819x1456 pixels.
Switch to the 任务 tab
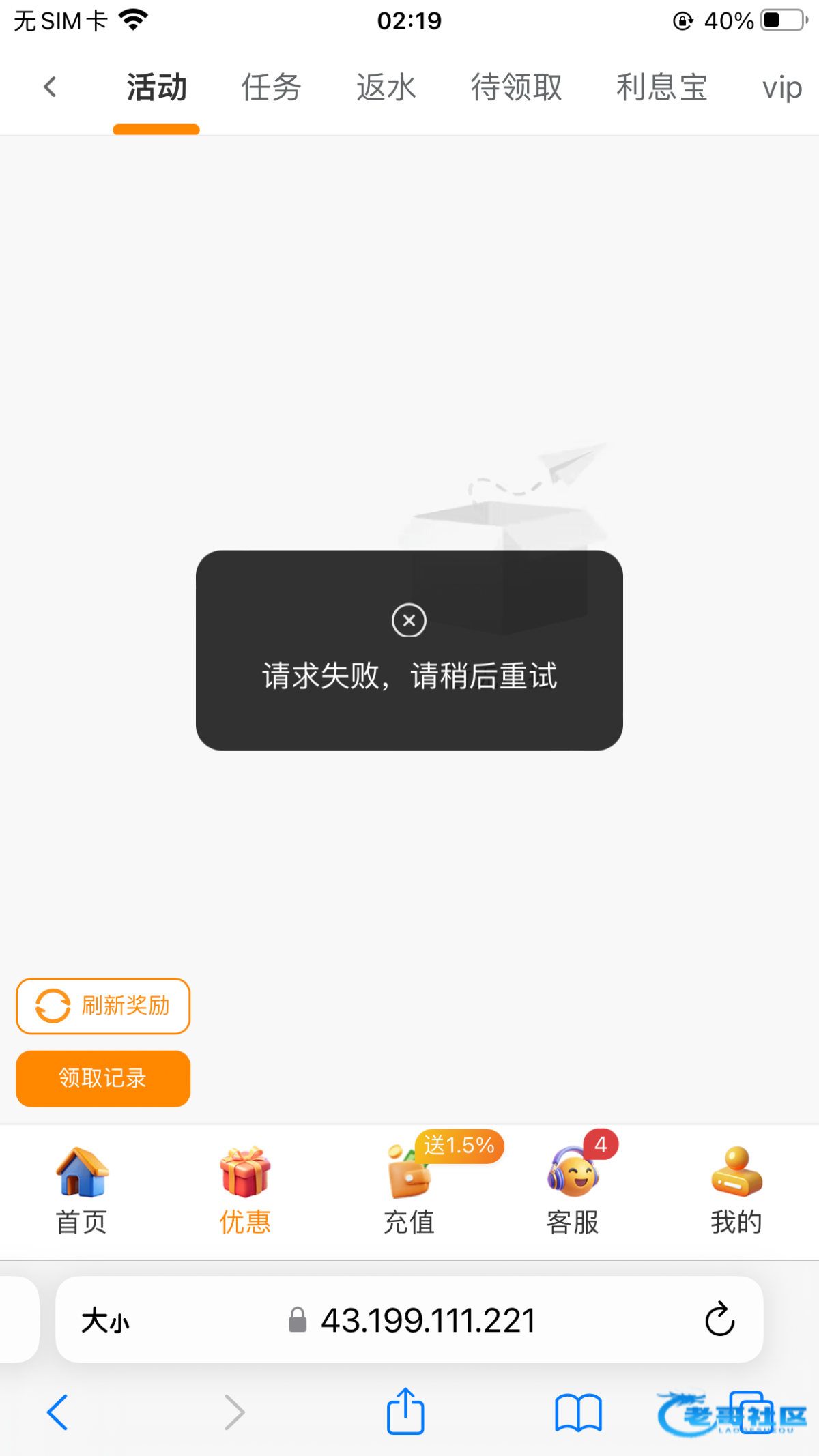click(271, 88)
